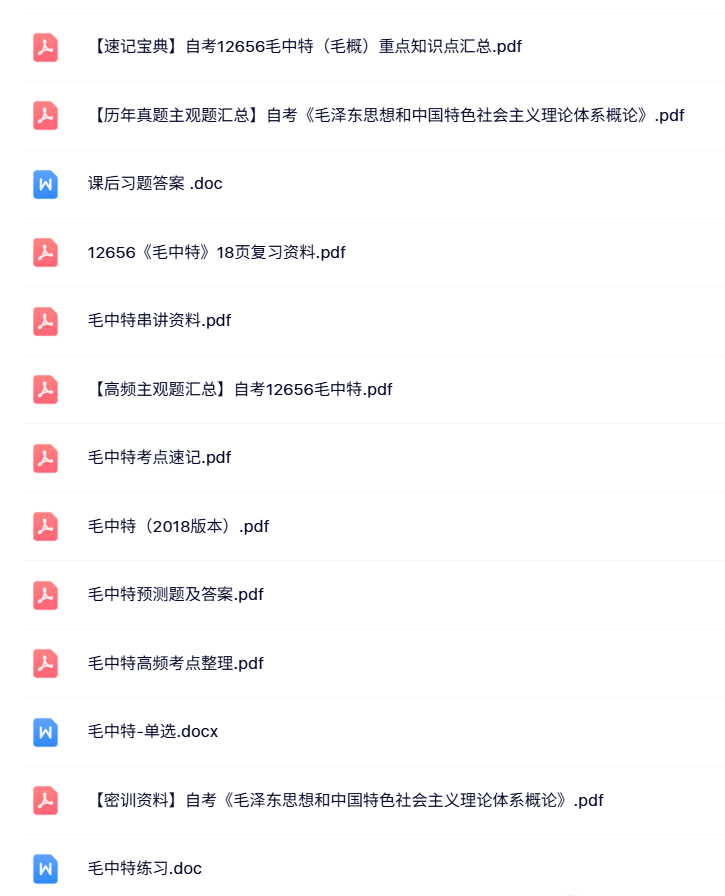
Task: Open 毛中特（2018版本）.pdf
Action: coord(178,526)
